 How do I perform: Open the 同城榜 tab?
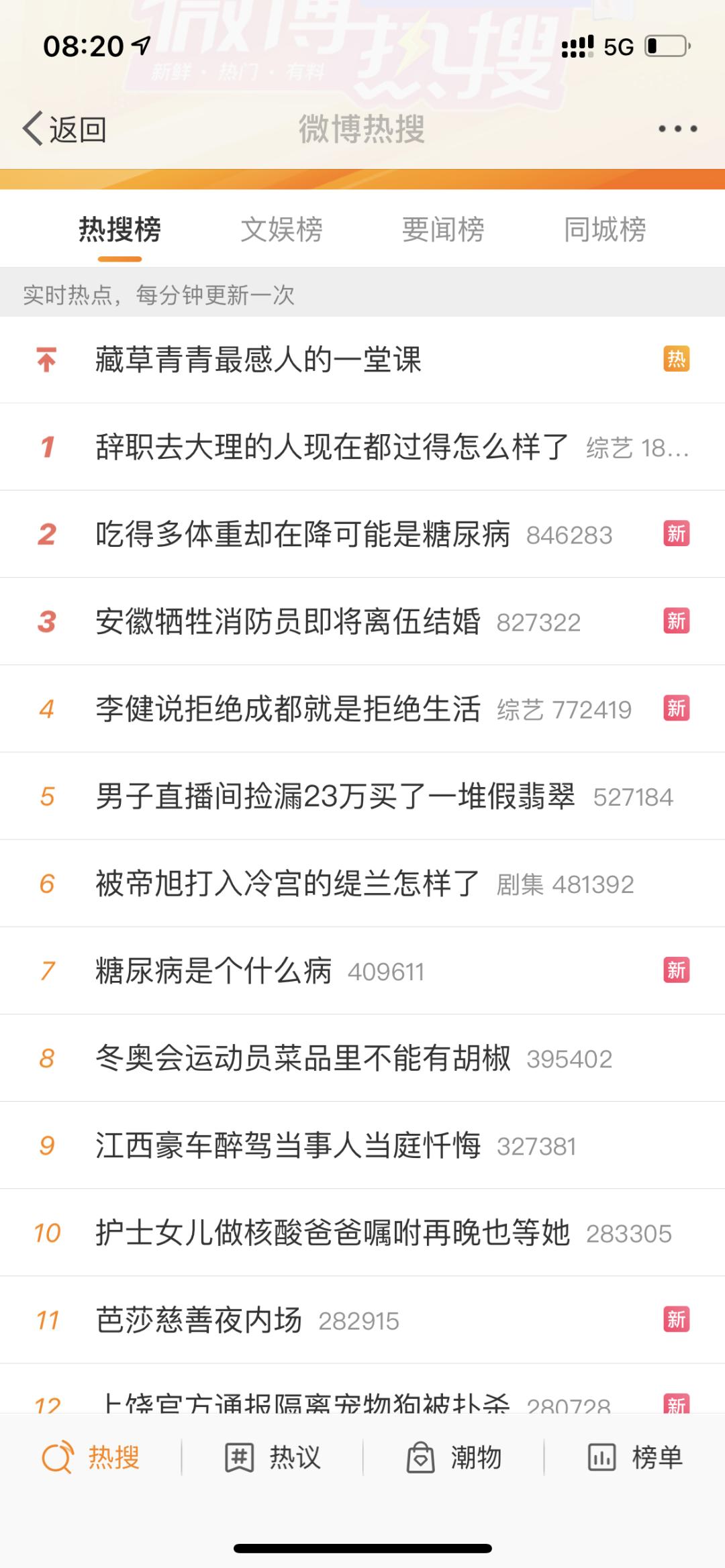[x=606, y=229]
